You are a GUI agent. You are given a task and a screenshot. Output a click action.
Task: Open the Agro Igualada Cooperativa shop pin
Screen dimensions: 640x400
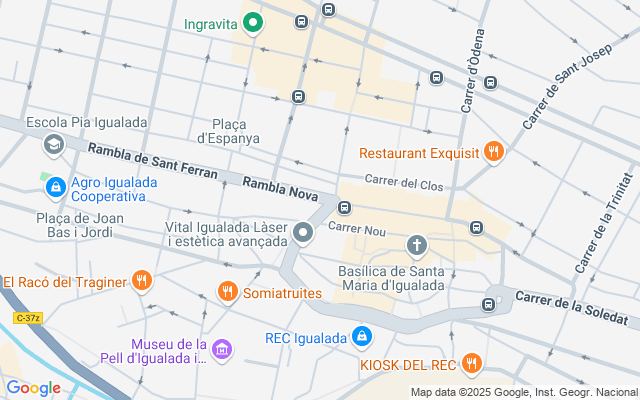[56, 187]
